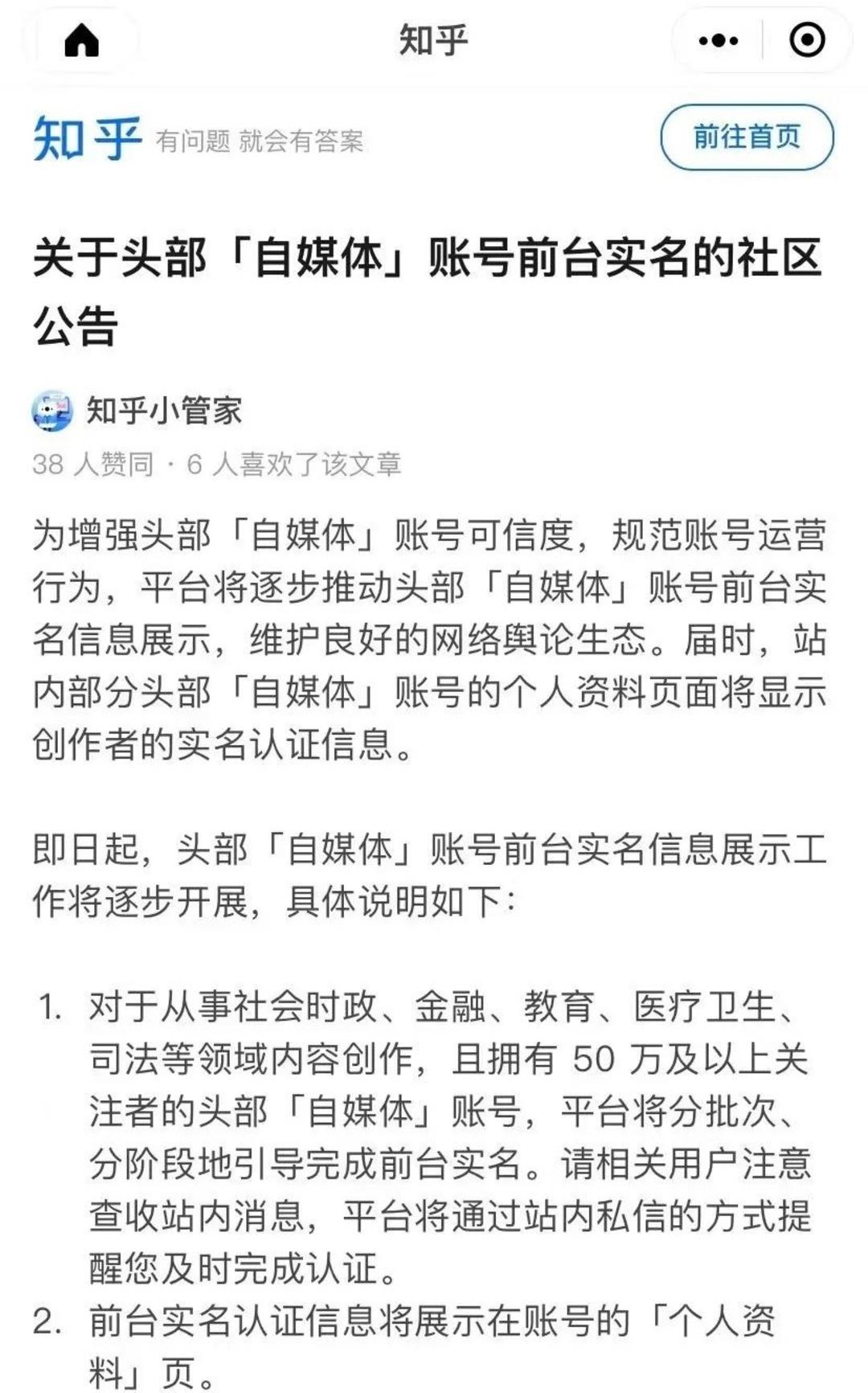This screenshot has height=1393, width=868.
Task: Open the three-dot more menu
Action: pyautogui.click(x=718, y=40)
